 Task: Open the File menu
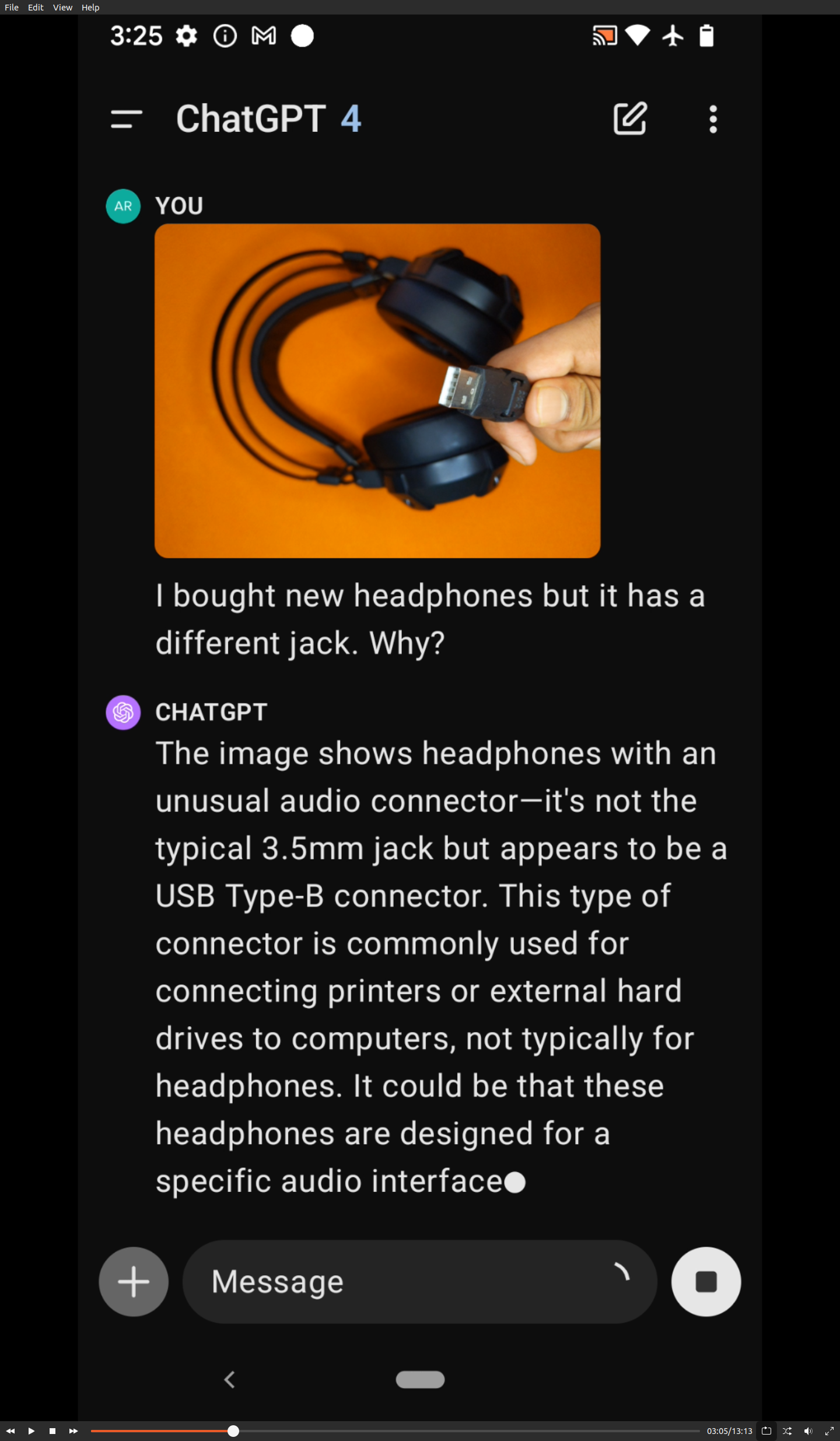(x=11, y=7)
